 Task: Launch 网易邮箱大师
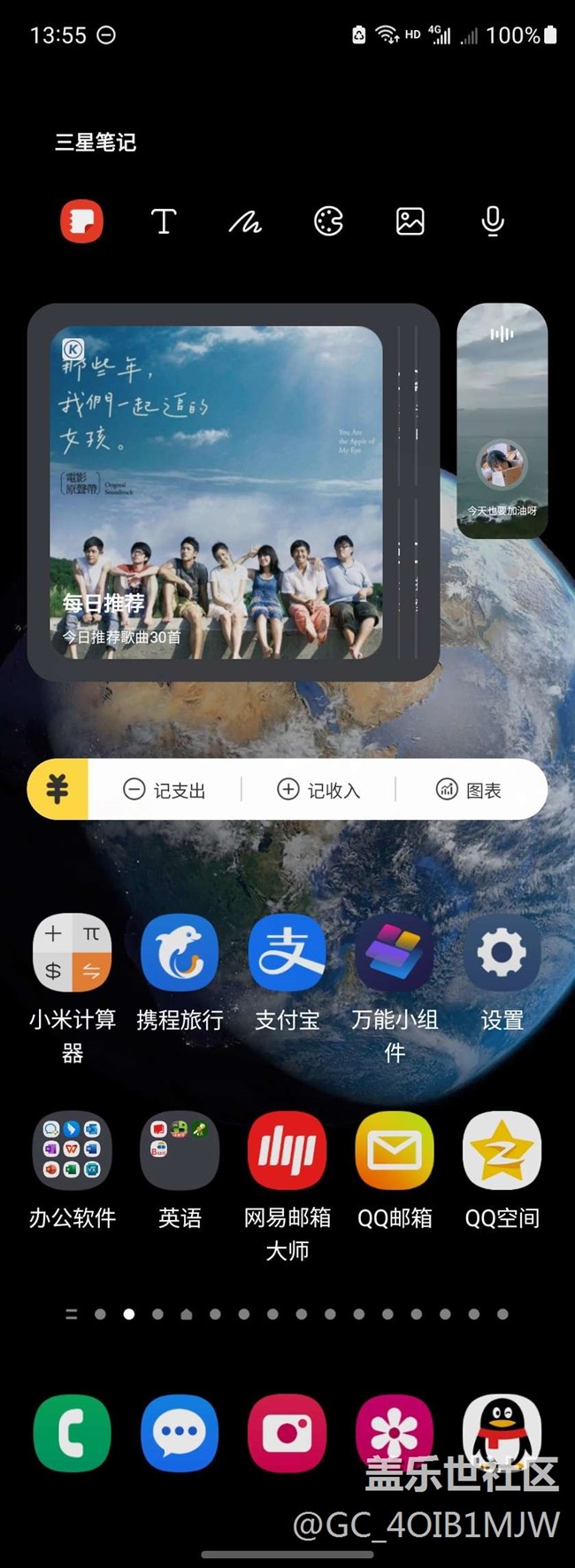287,1150
